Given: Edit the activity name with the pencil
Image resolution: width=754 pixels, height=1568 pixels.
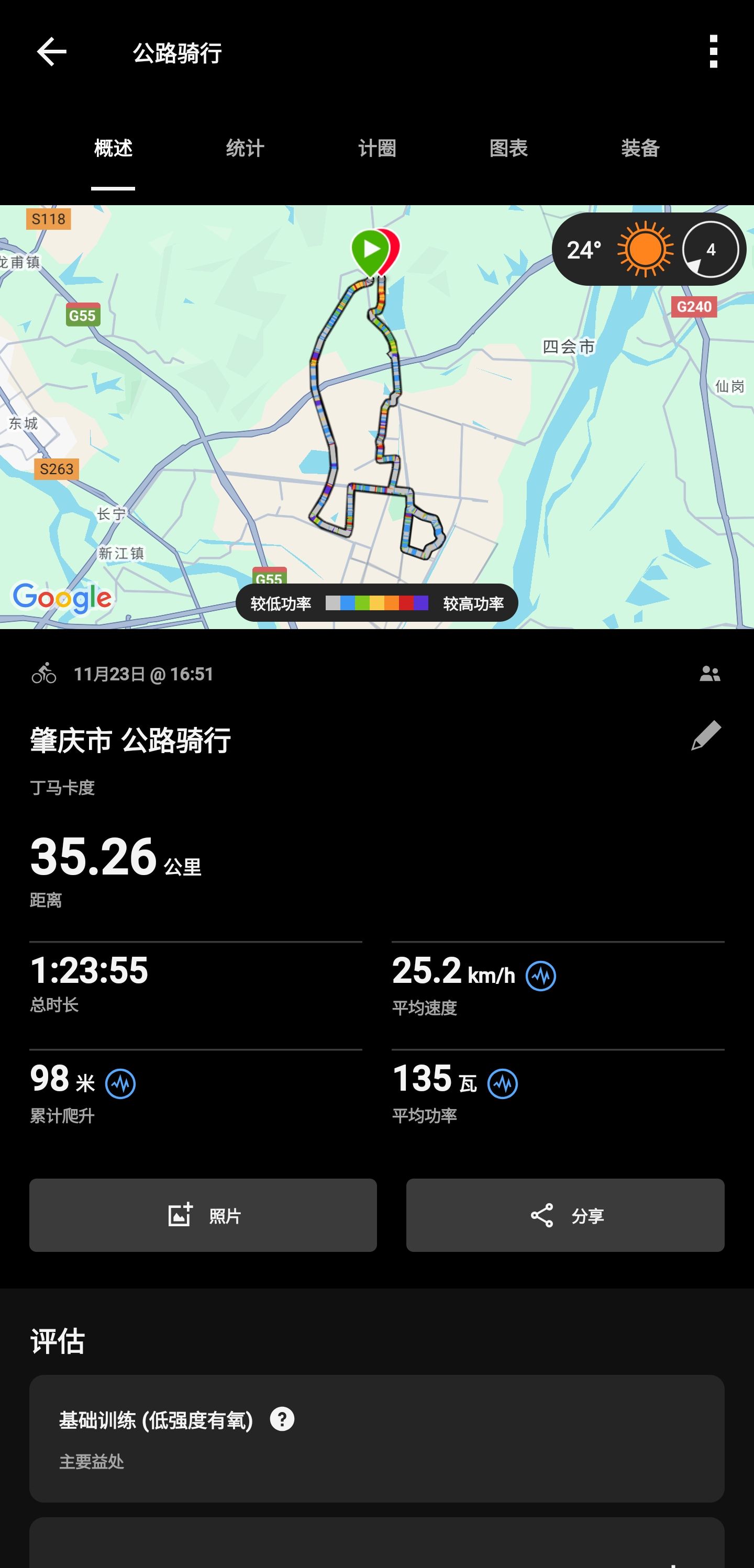Looking at the screenshot, I should (x=706, y=736).
